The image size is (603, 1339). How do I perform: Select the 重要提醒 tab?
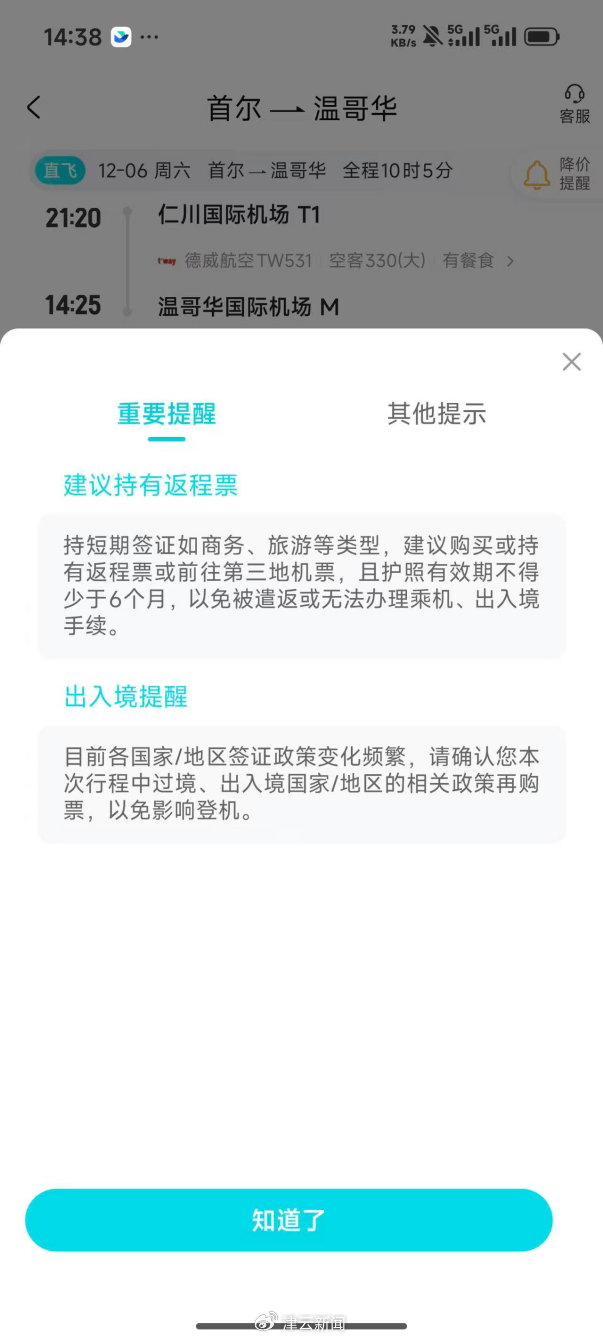(167, 414)
